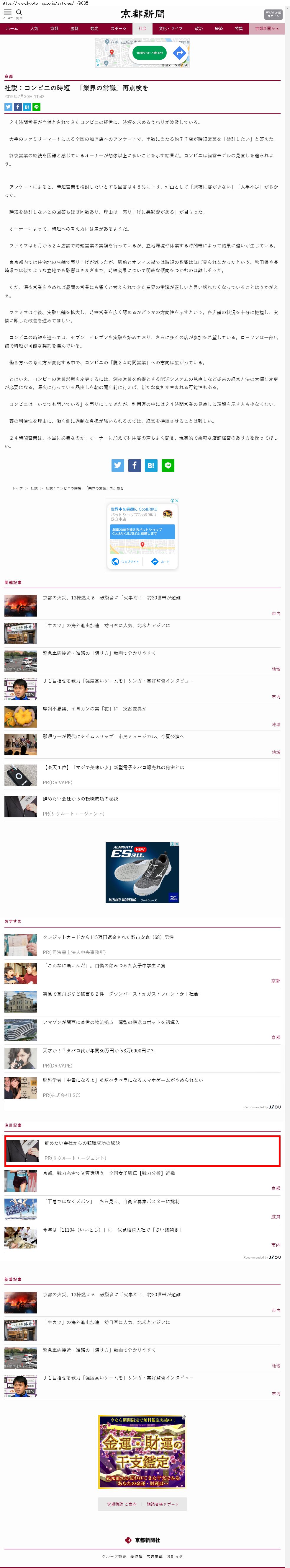The height and width of the screenshot is (1568, 290).
Task: Switch to the 経済 tab
Action: pyautogui.click(x=219, y=29)
